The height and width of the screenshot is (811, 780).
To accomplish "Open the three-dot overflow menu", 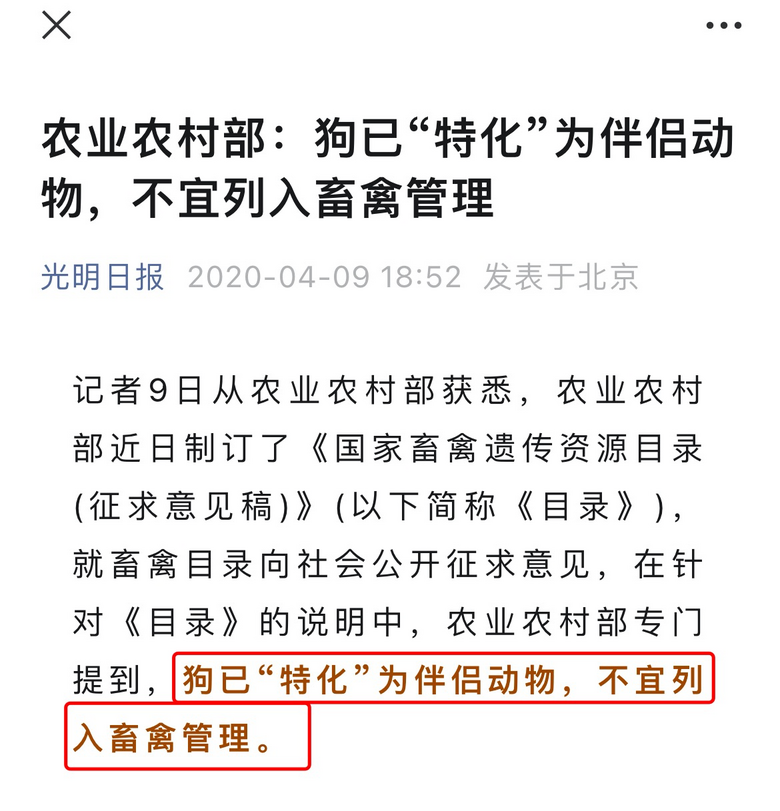I will 723,25.
